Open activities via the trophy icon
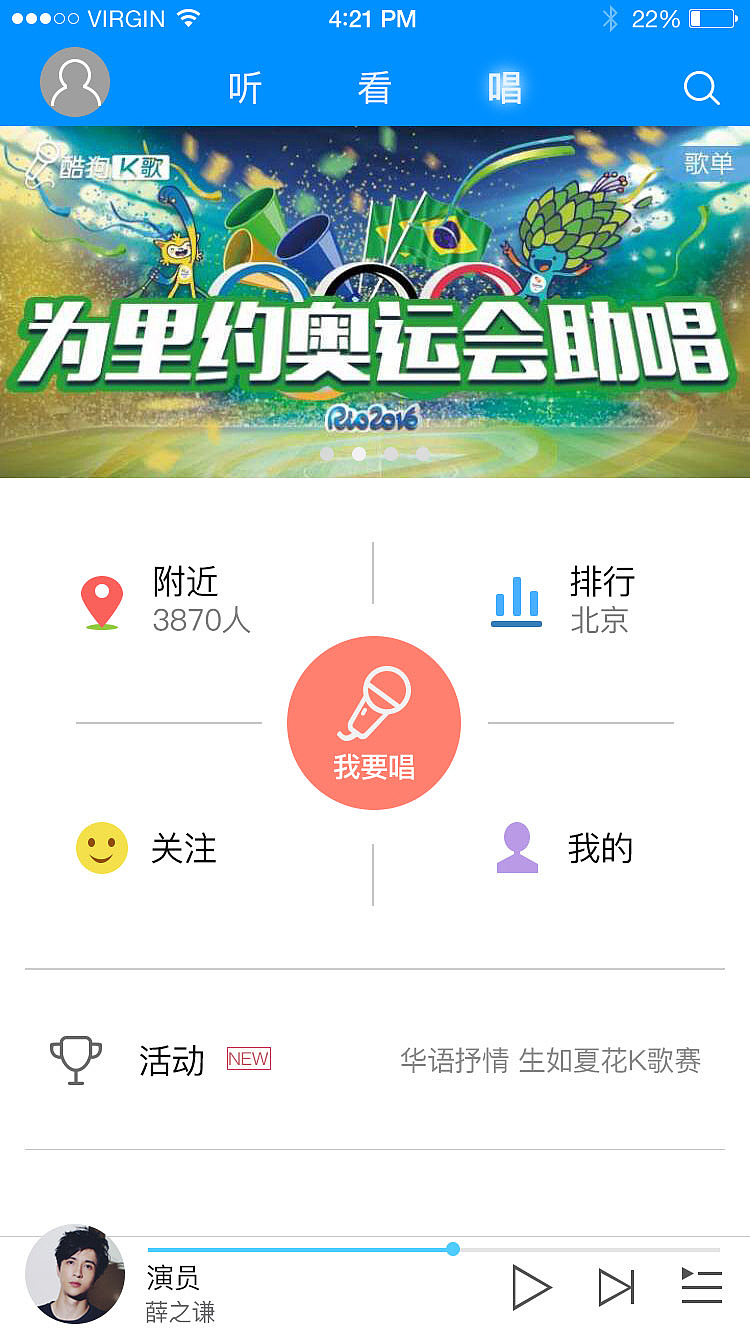This screenshot has width=750, height=1334. click(x=76, y=1060)
